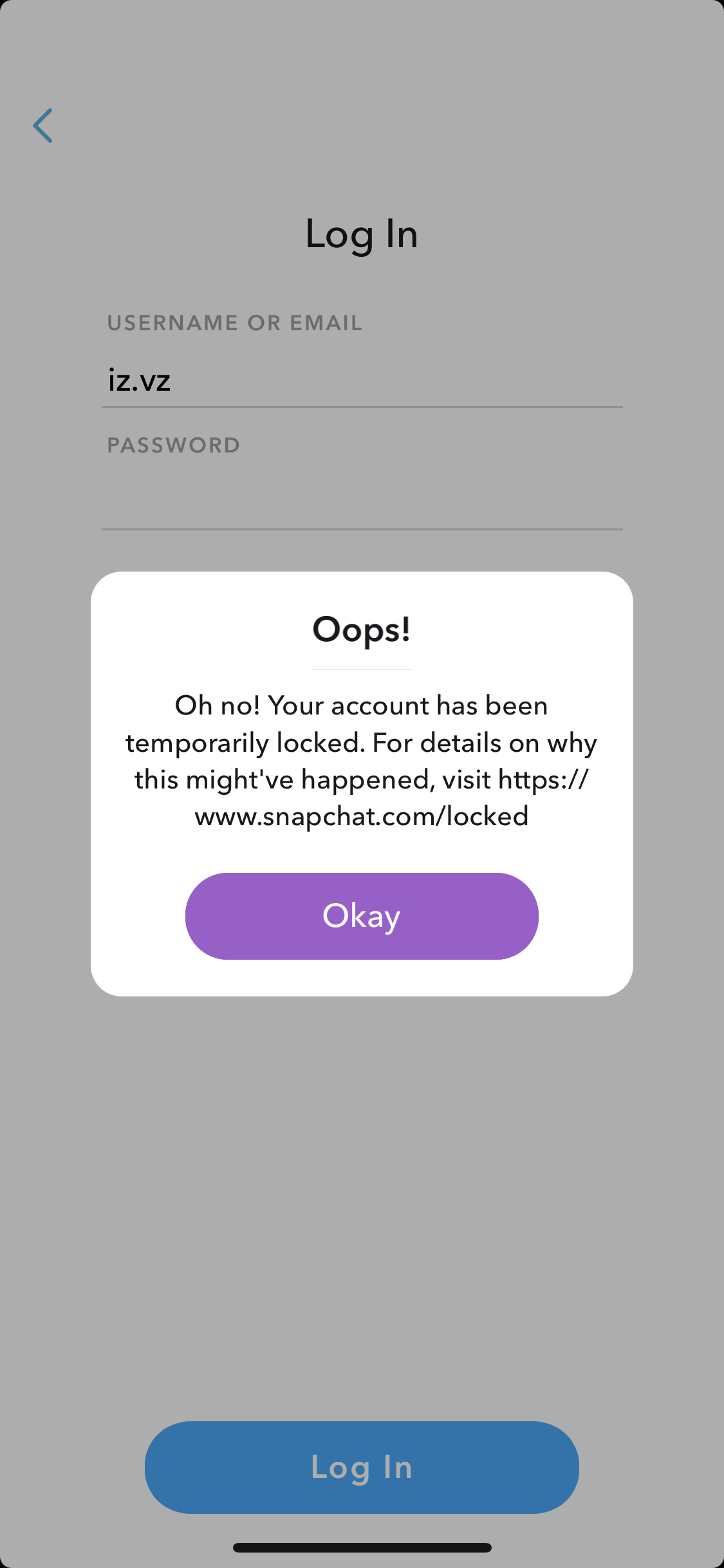Tap the username field showing iz.vz
Image resolution: width=724 pixels, height=1568 pixels.
pos(362,380)
